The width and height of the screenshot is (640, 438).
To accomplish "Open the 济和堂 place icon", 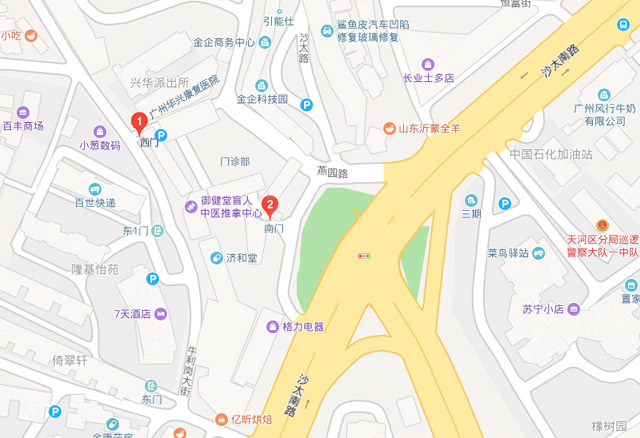I will [216, 258].
